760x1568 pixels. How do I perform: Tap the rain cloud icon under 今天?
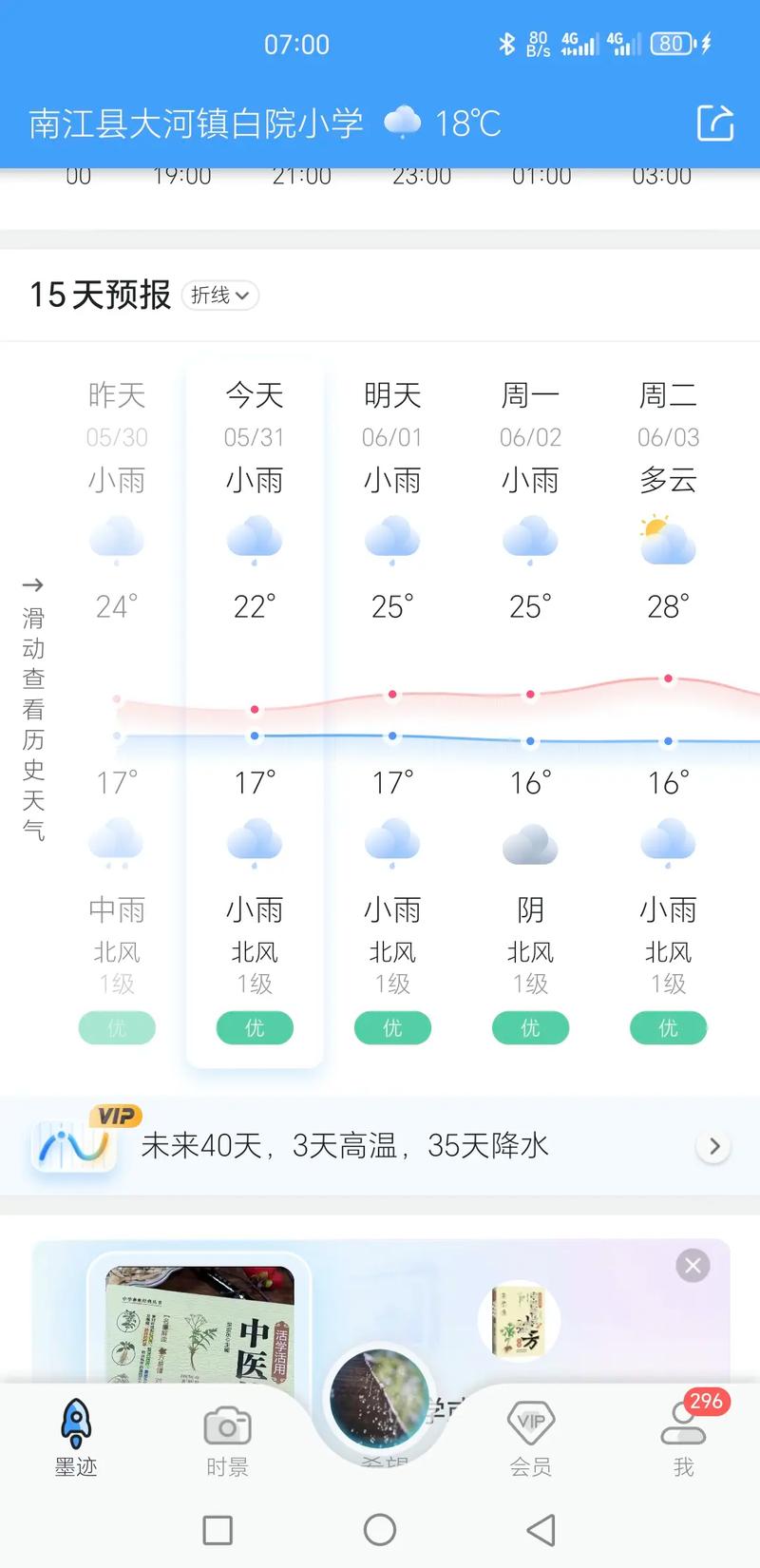pyautogui.click(x=254, y=538)
